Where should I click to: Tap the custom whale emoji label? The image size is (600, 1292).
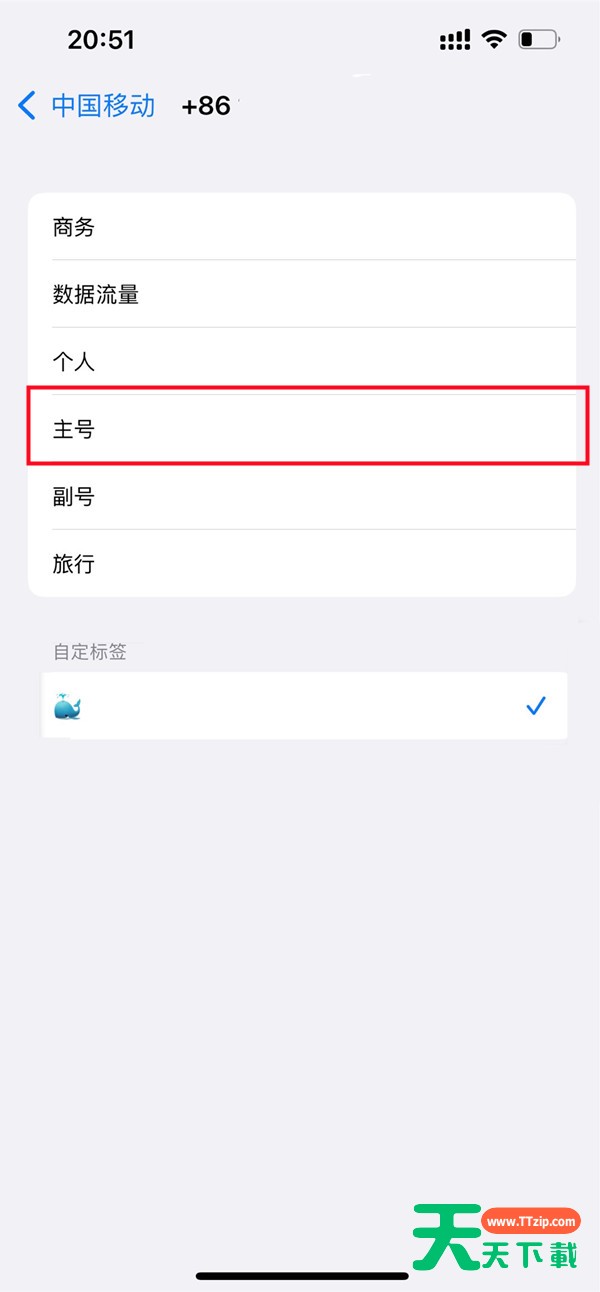tap(305, 706)
